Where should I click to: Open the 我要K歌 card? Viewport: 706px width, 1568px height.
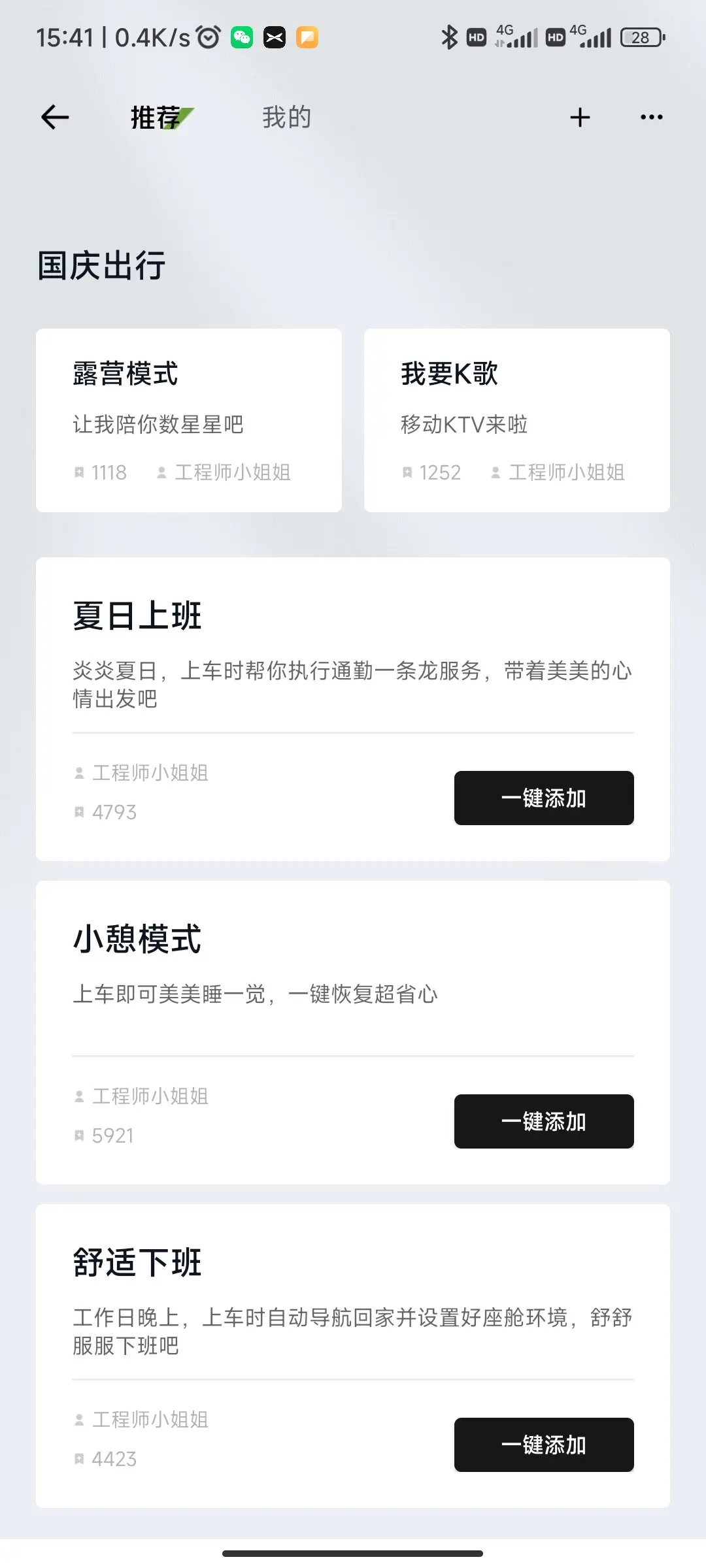(x=517, y=420)
